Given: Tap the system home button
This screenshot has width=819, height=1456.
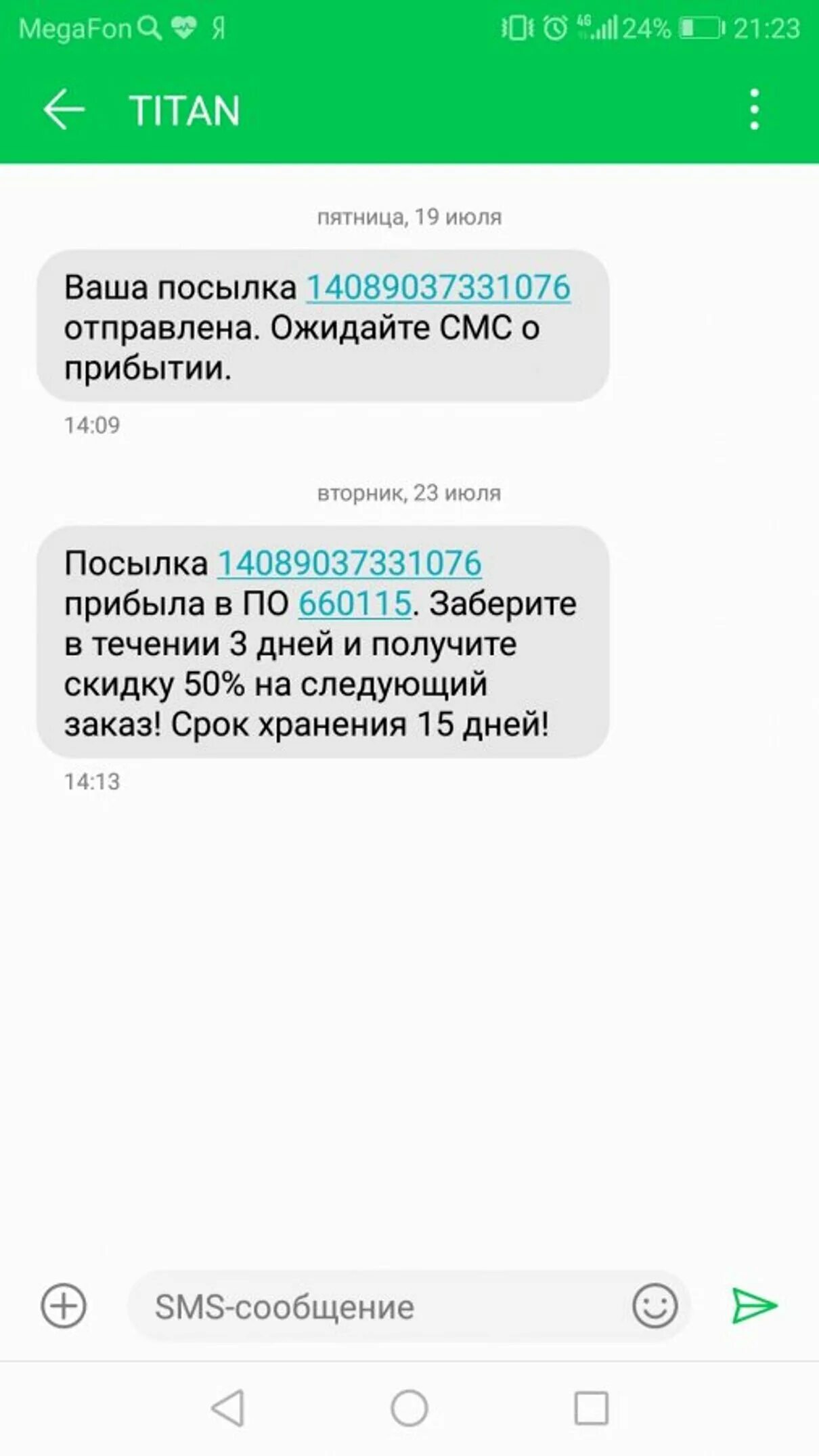Looking at the screenshot, I should tap(409, 1409).
